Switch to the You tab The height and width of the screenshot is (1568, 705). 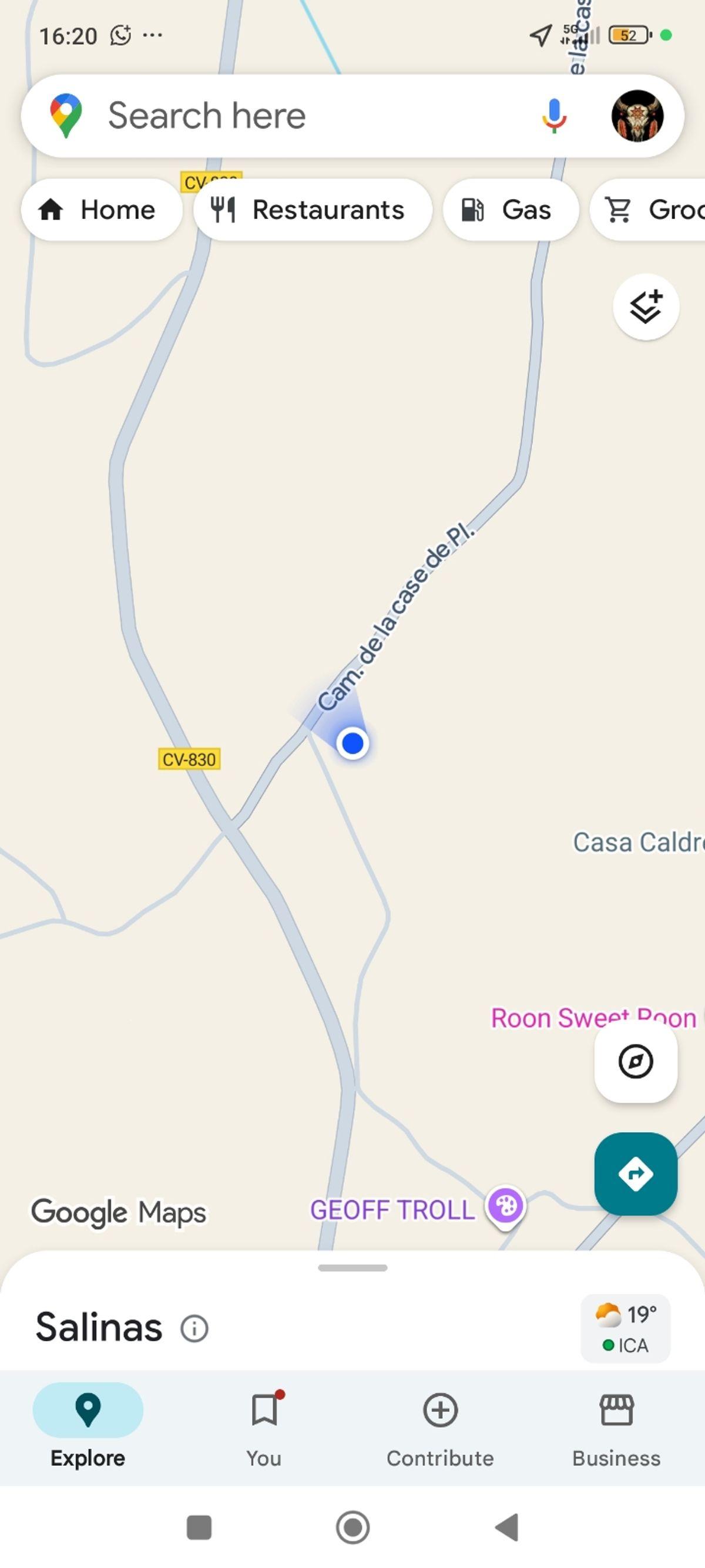click(264, 1424)
